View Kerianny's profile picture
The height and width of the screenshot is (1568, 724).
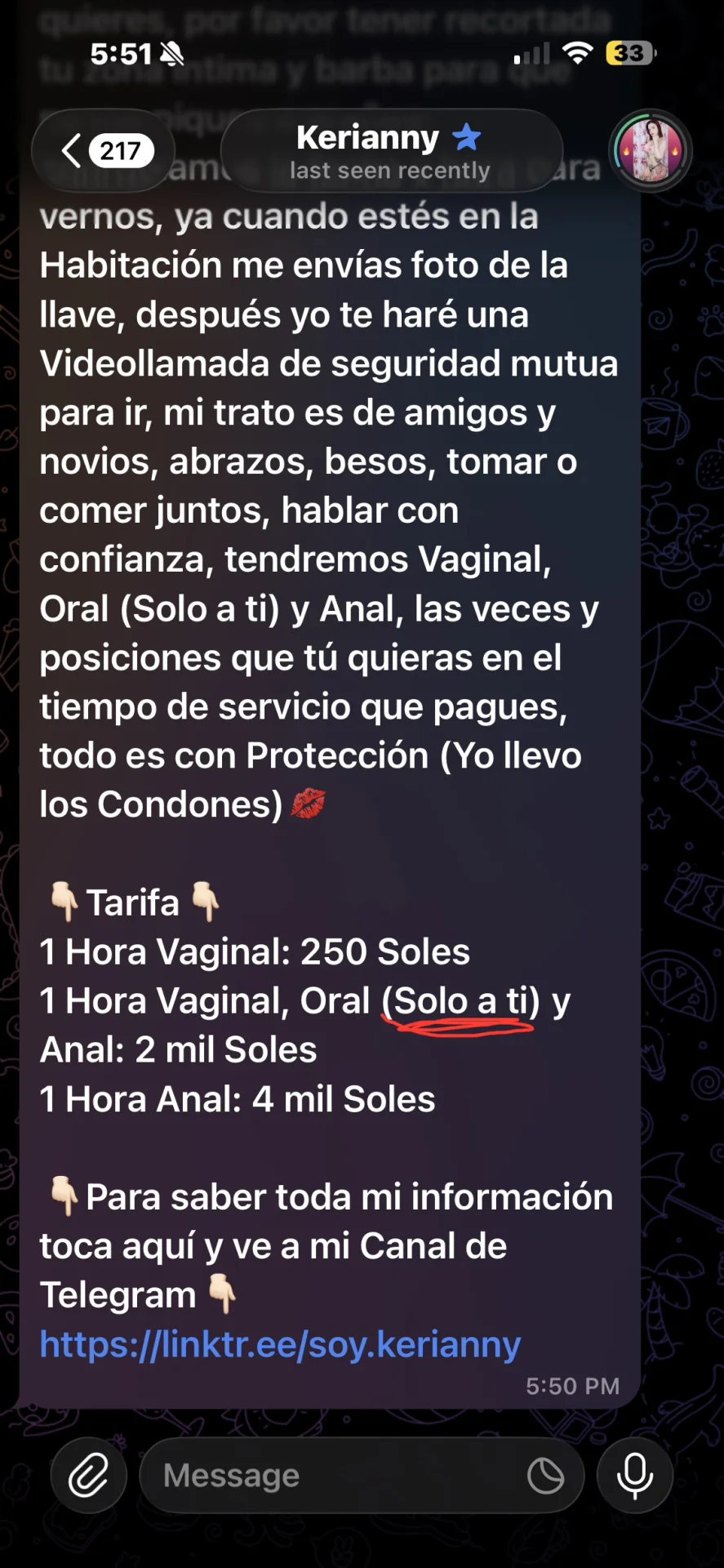coord(651,151)
